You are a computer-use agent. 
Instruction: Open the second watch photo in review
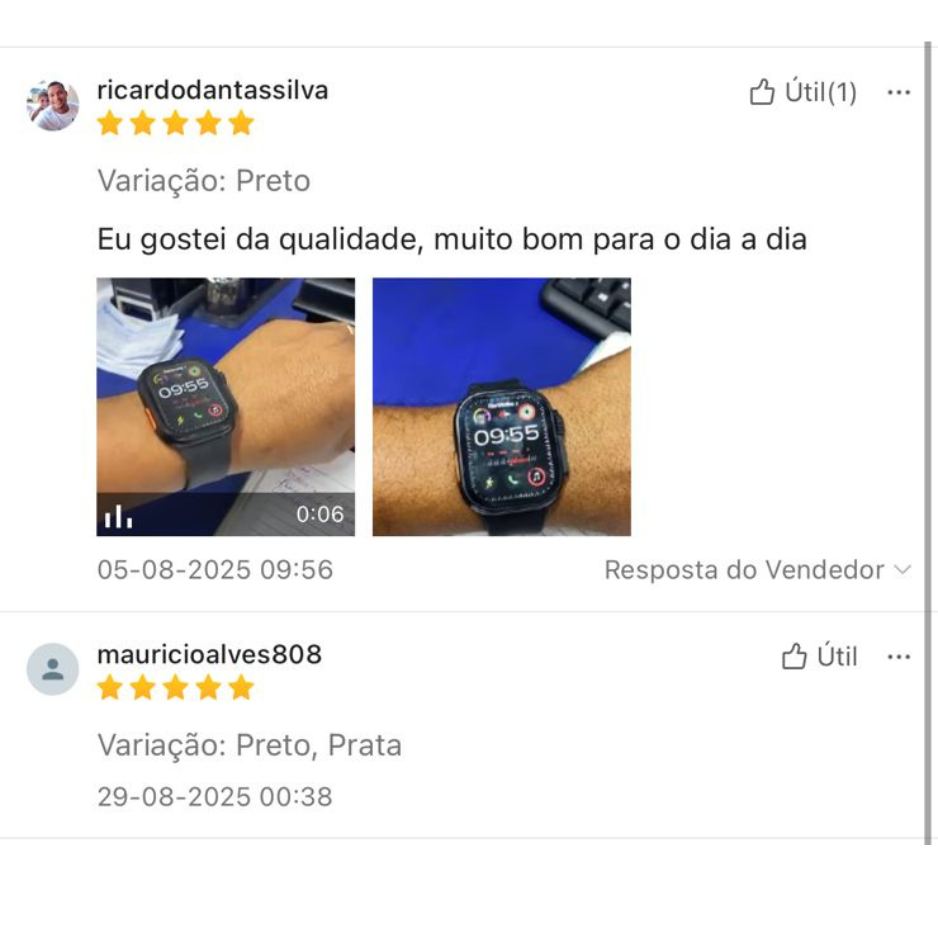[501, 407]
